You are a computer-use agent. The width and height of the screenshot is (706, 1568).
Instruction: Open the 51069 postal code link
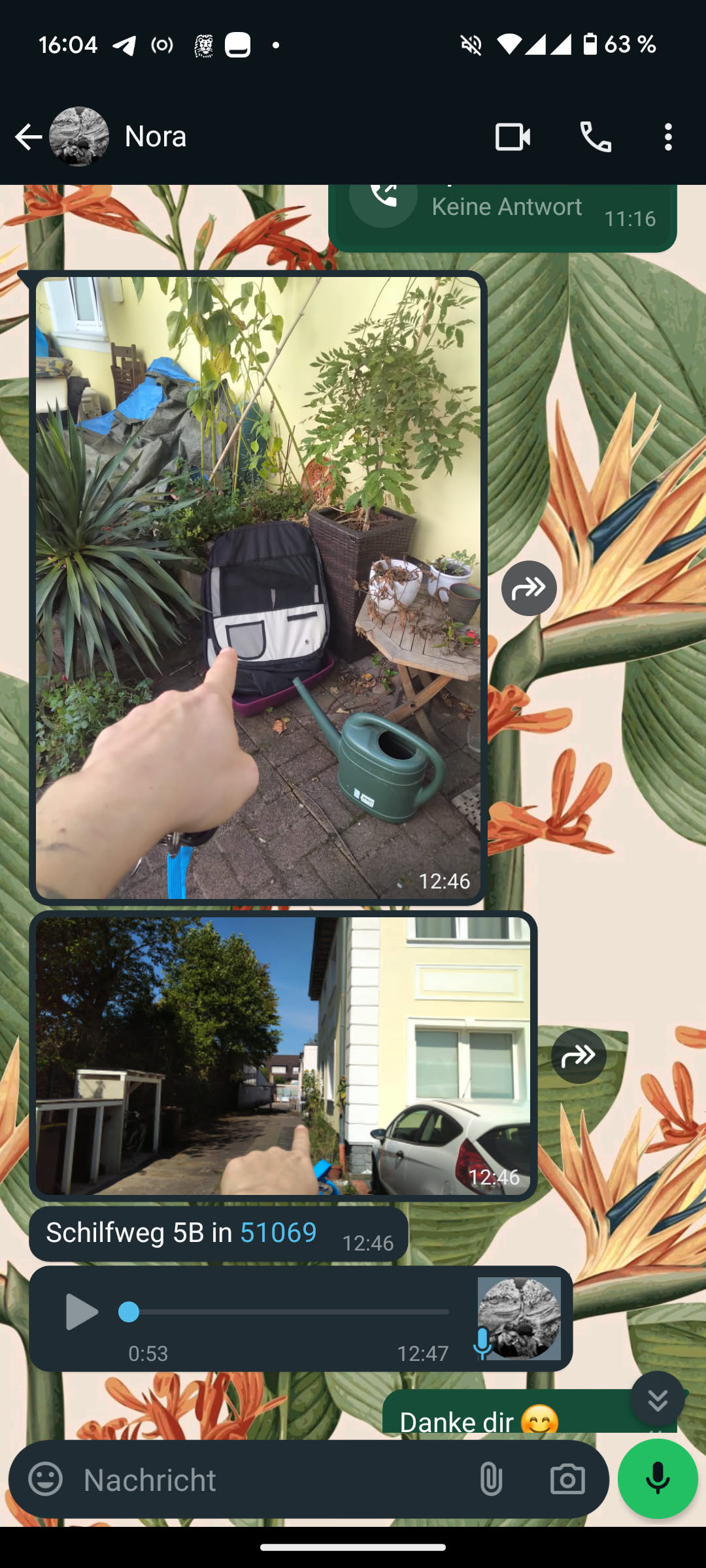[278, 1233]
